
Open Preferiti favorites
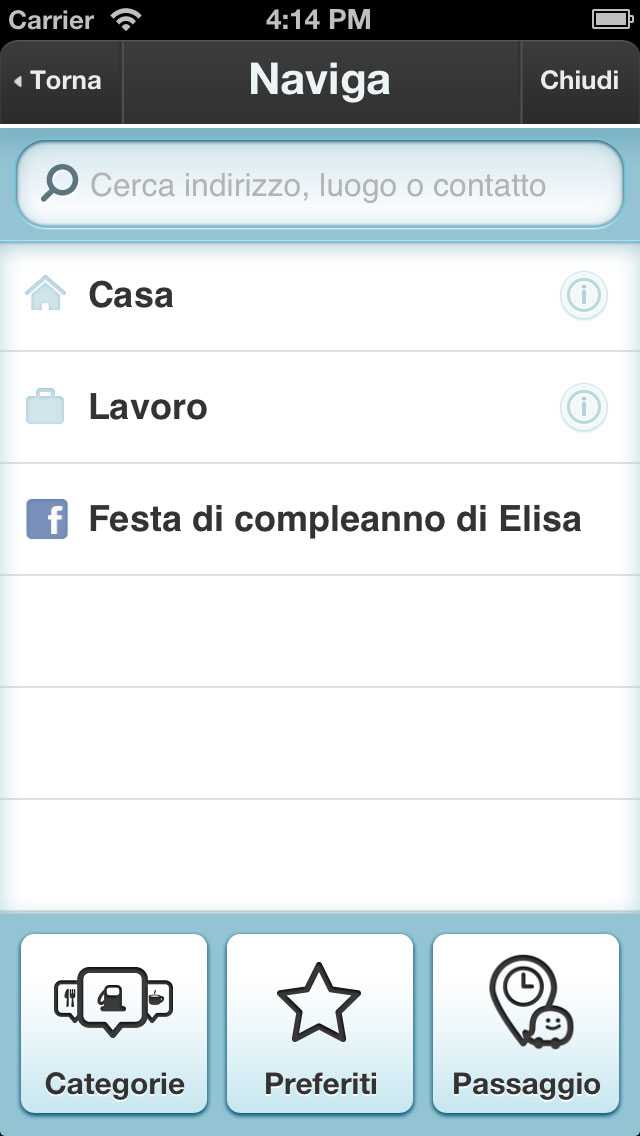320,1023
